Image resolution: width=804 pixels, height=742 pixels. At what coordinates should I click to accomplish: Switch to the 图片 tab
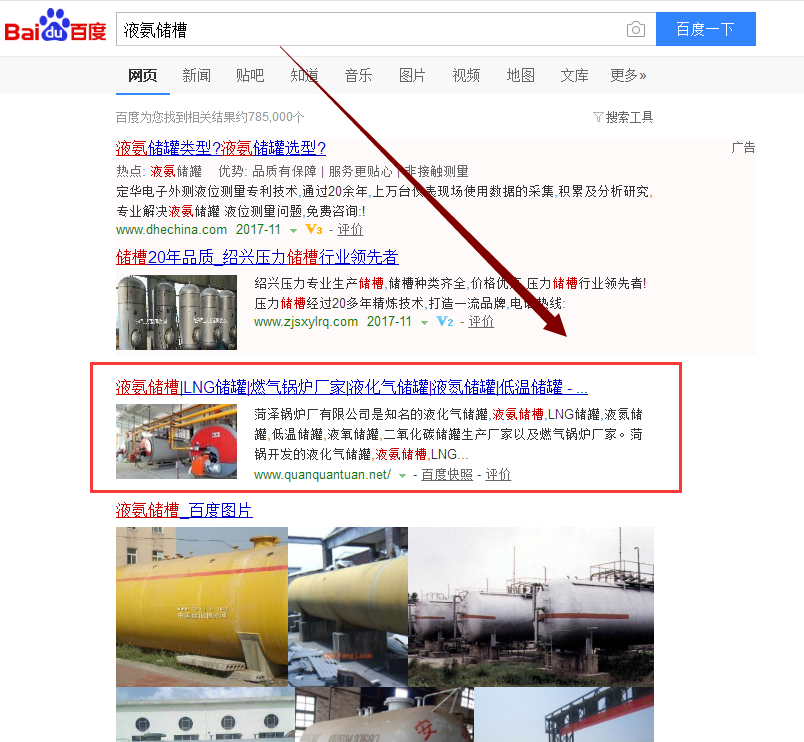tap(412, 75)
